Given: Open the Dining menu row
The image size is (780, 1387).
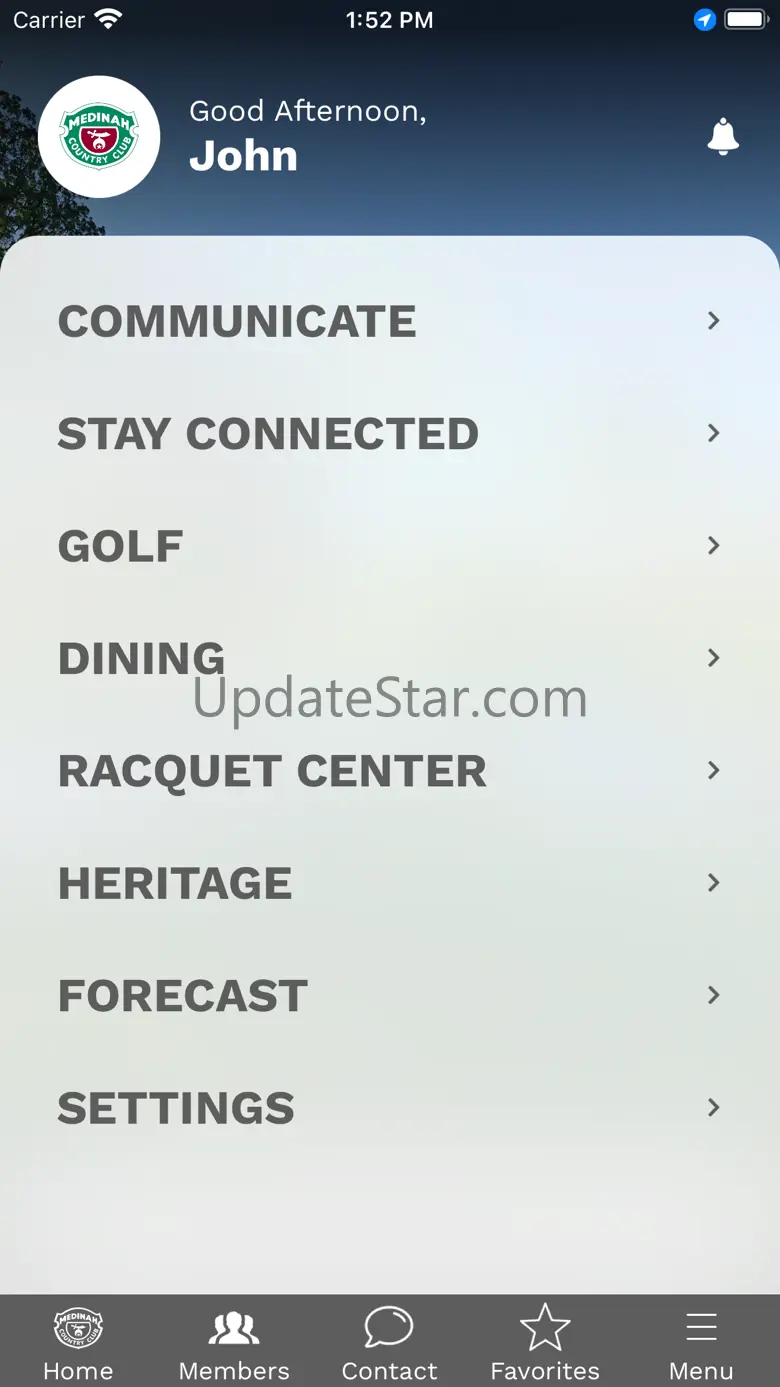Looking at the screenshot, I should pyautogui.click(x=390, y=658).
